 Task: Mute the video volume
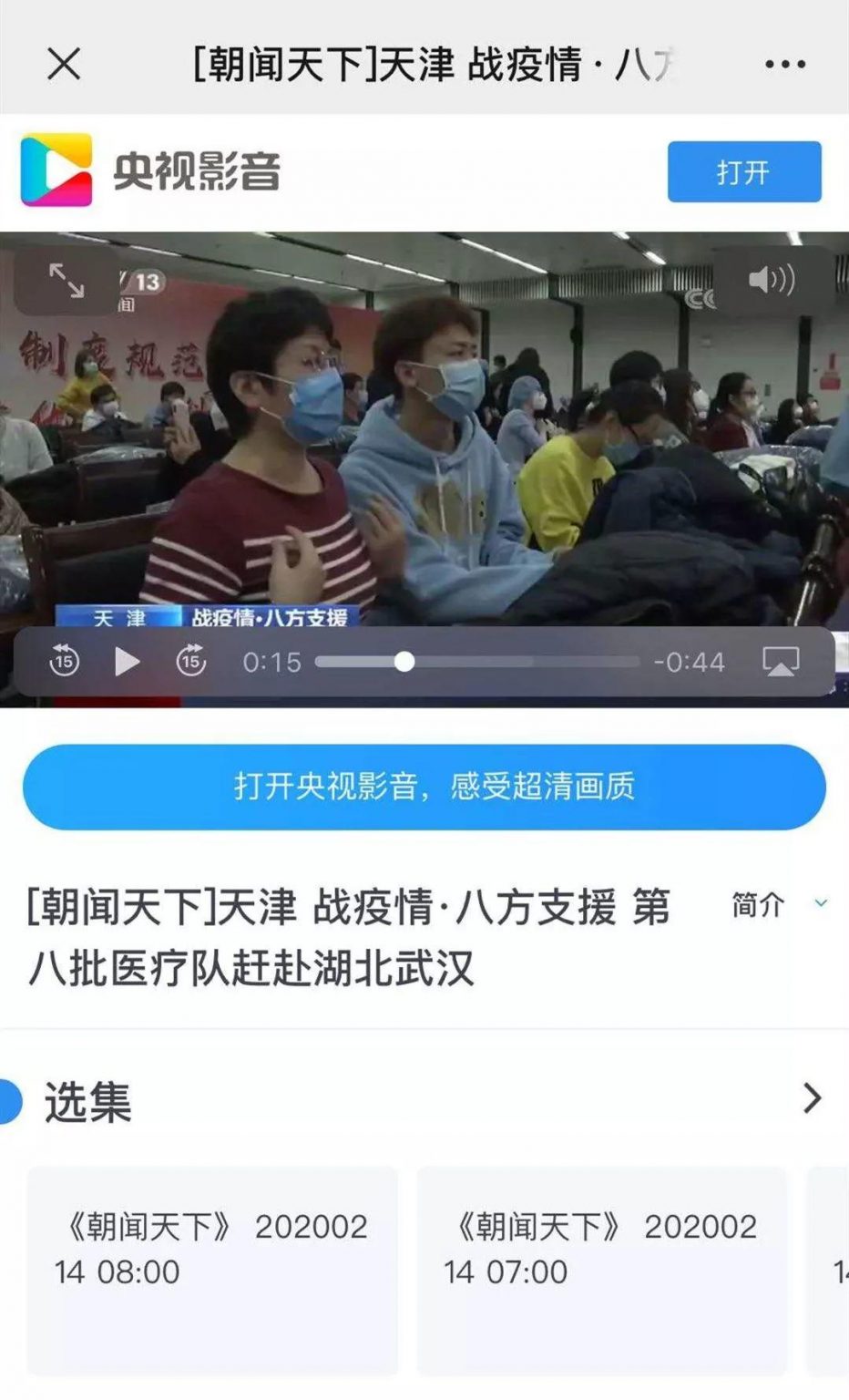(771, 280)
